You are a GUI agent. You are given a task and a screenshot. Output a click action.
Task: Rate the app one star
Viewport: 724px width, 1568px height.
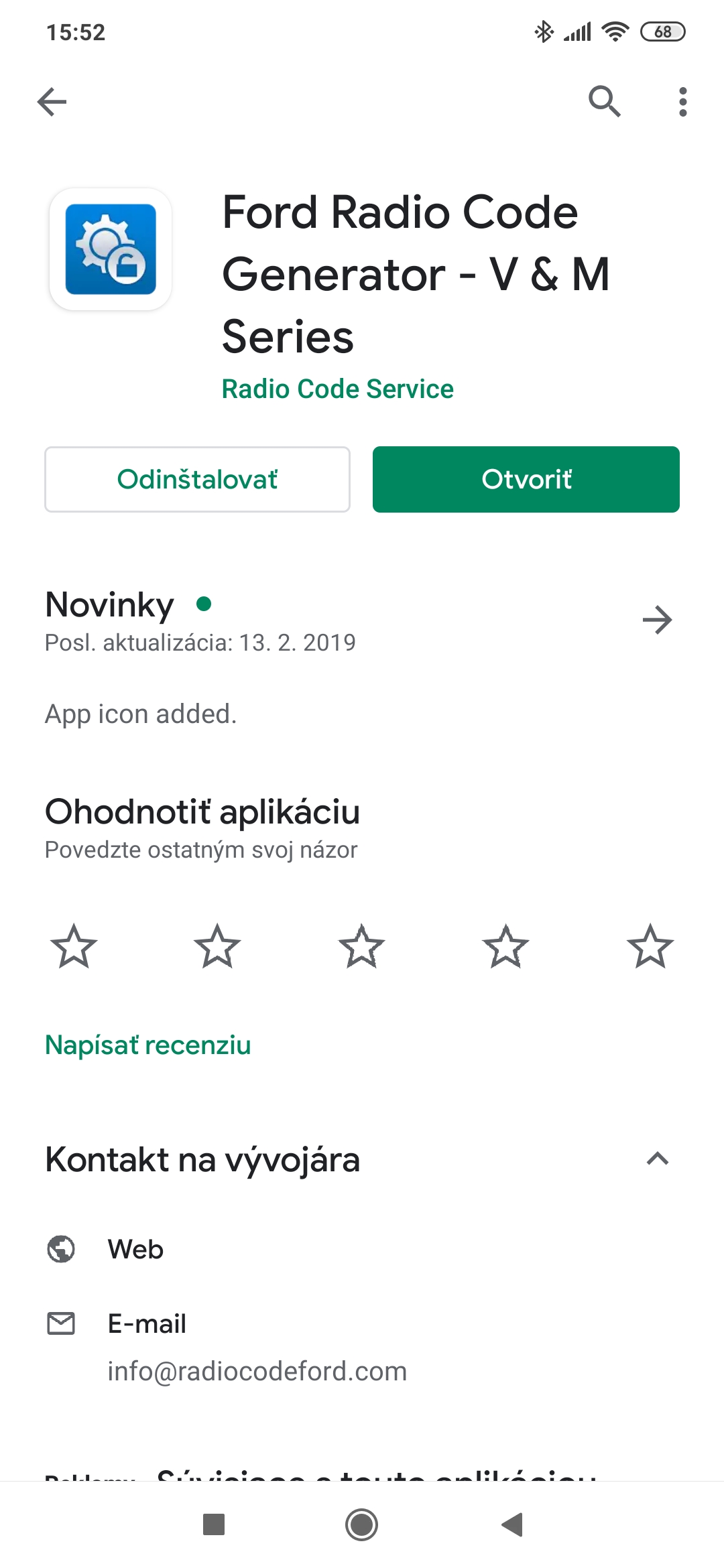coord(74,946)
